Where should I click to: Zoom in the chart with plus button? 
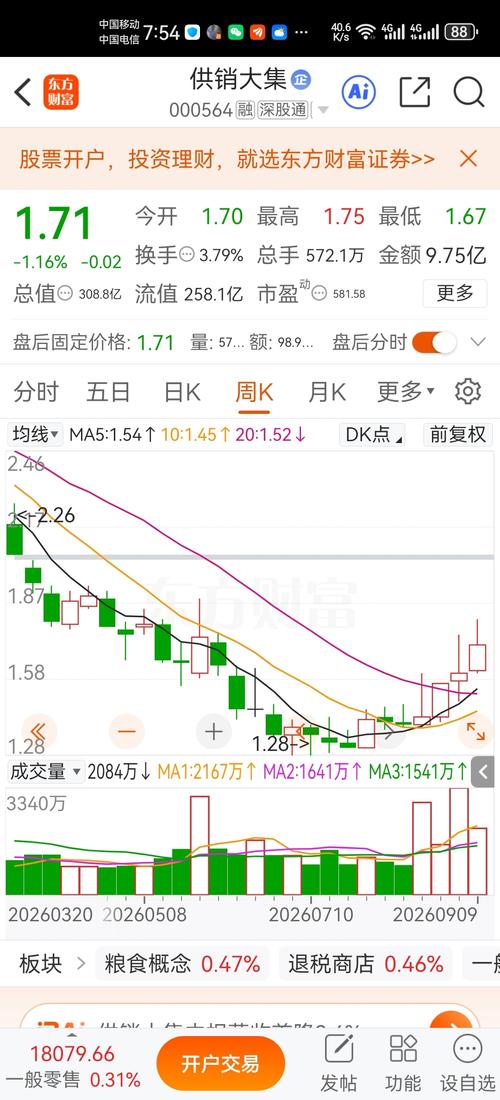coord(214,732)
